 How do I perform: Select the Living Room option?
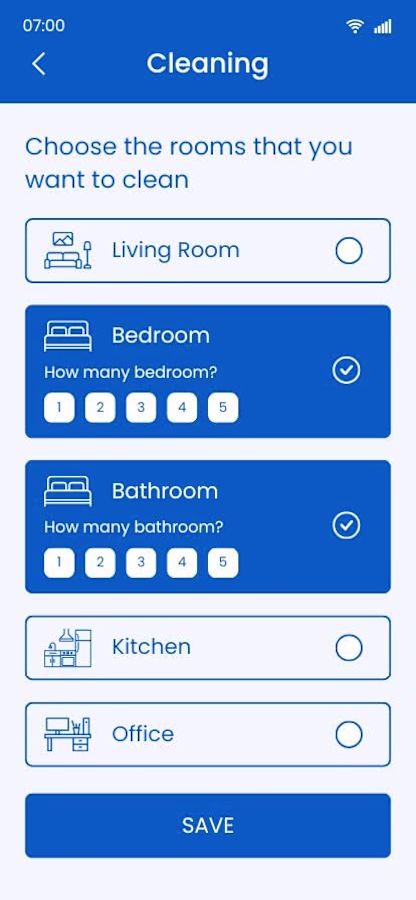(x=208, y=250)
